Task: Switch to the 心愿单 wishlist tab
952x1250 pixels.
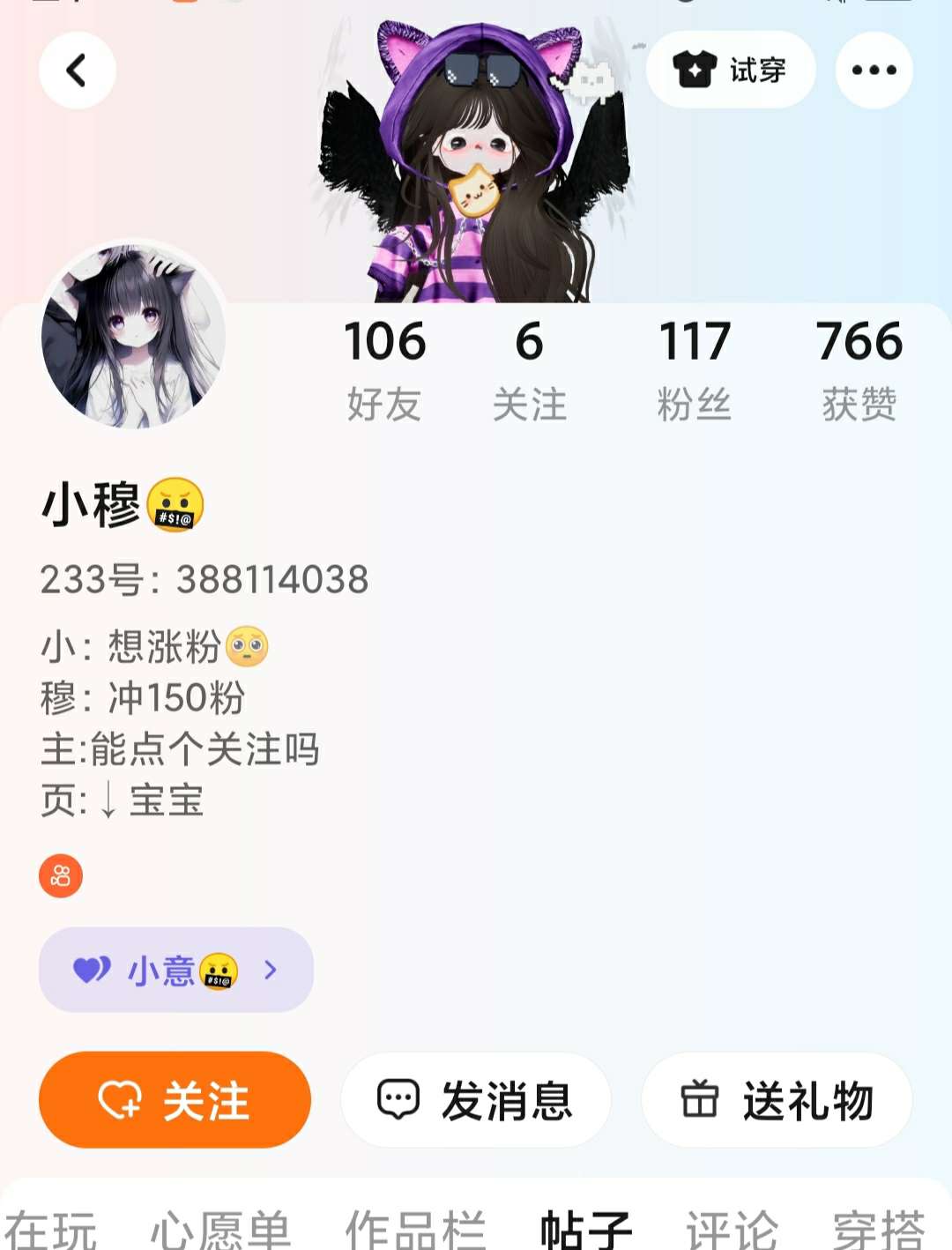Action: [220, 1229]
